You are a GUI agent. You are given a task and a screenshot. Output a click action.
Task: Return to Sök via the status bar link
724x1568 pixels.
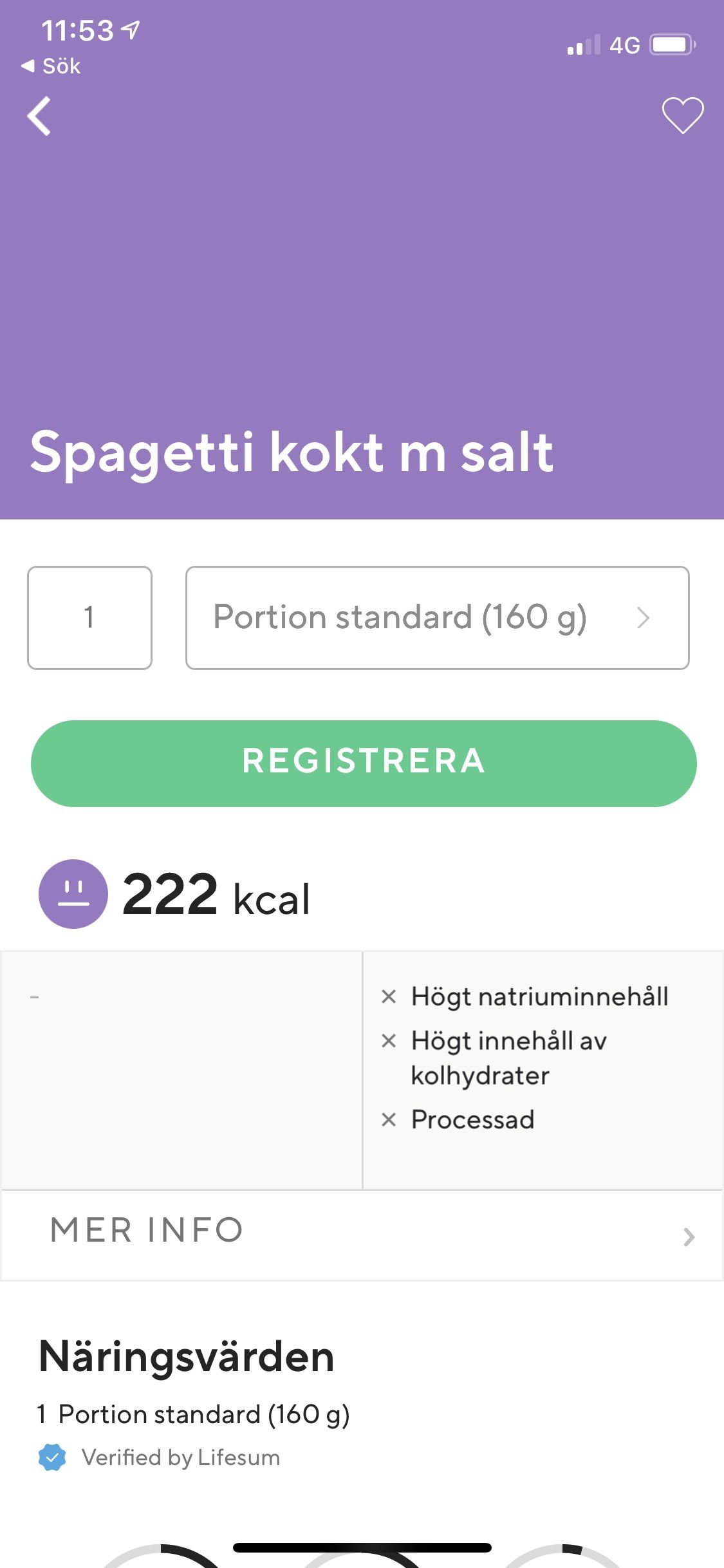pyautogui.click(x=51, y=66)
